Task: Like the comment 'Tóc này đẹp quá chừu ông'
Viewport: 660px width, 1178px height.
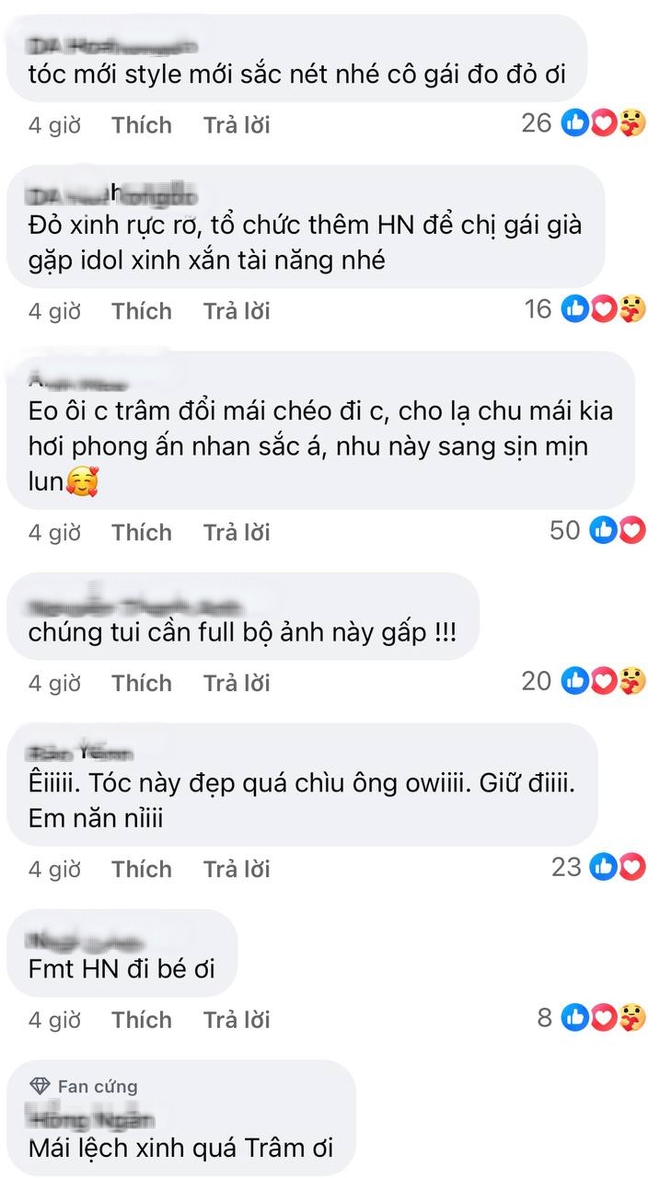Action: click(141, 869)
